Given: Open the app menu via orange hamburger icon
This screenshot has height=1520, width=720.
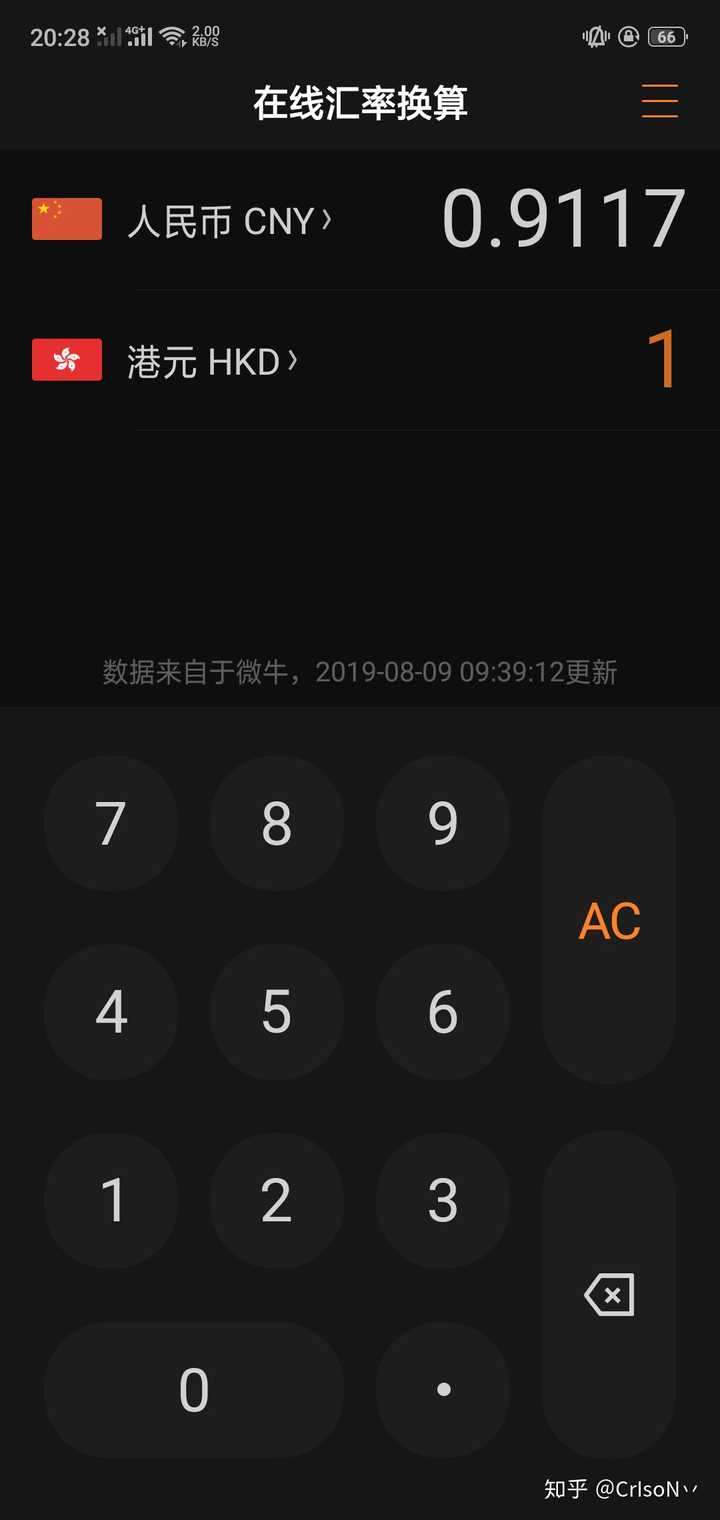Looking at the screenshot, I should 659,101.
